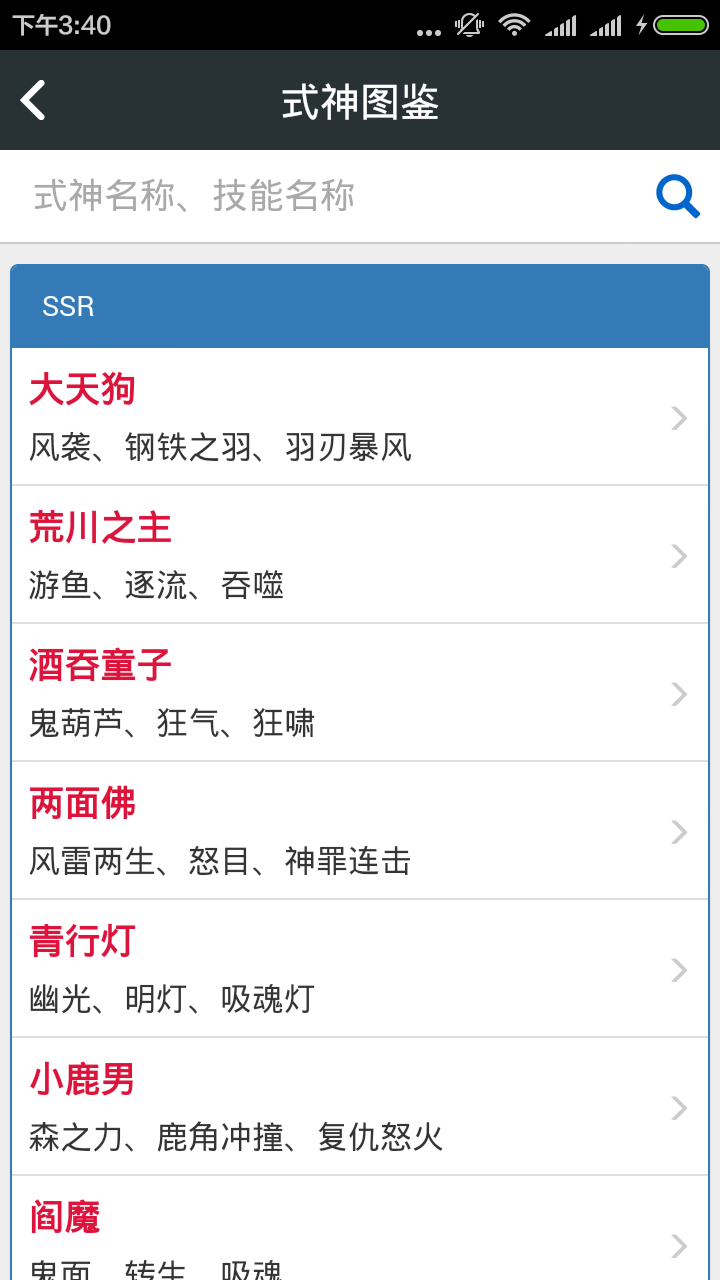The image size is (720, 1280).
Task: Tap the blue search magnifier icon
Action: [x=677, y=196]
